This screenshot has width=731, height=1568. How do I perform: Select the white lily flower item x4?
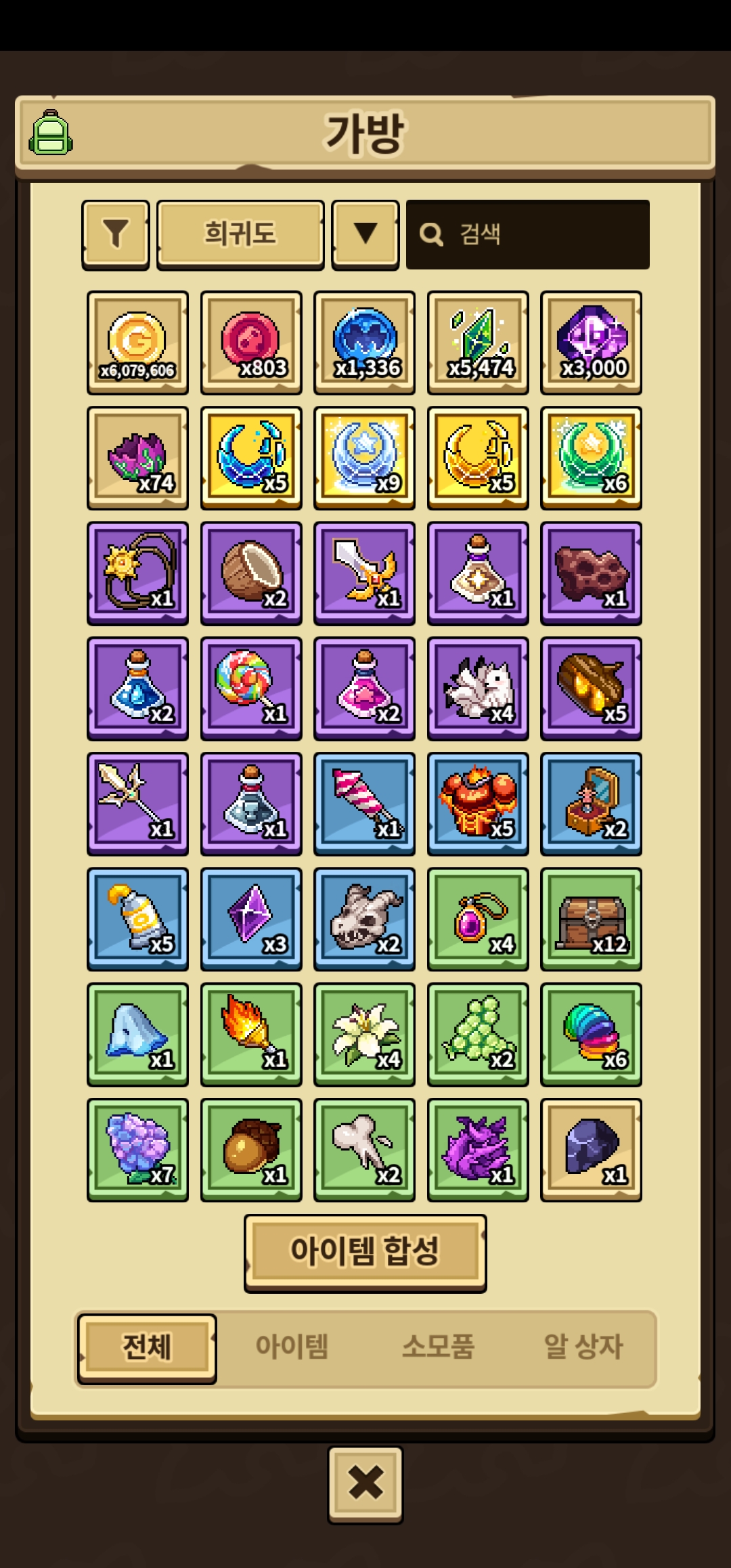pyautogui.click(x=364, y=1035)
